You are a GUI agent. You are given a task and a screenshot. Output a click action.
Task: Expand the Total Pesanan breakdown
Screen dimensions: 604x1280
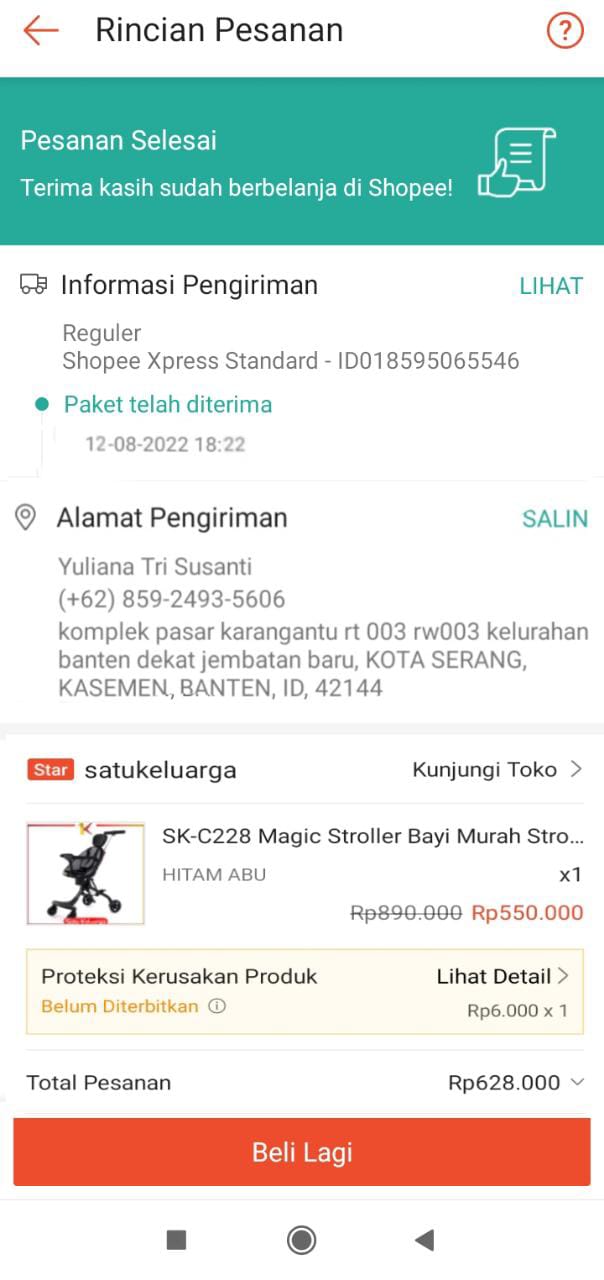click(577, 1082)
